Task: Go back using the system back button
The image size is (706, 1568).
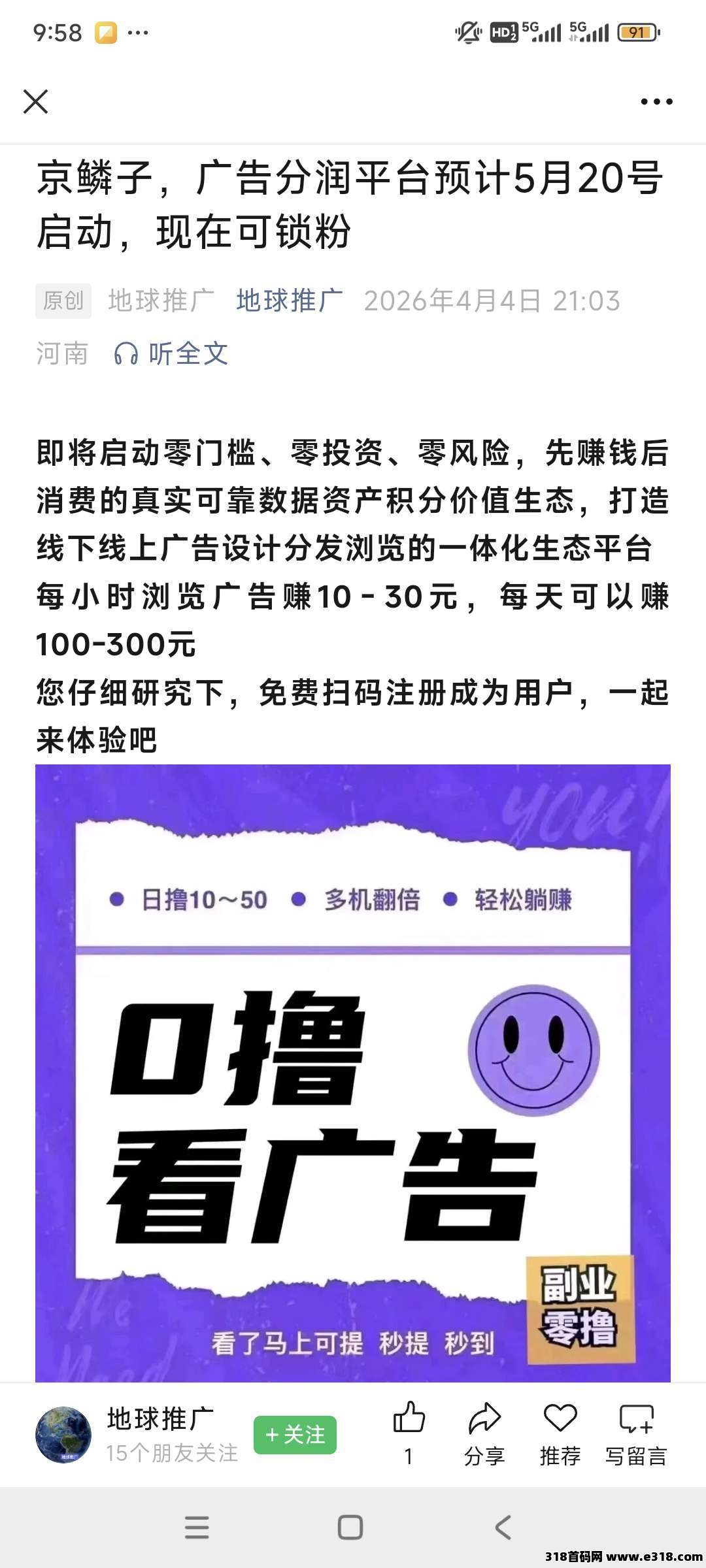Action: pyautogui.click(x=503, y=1527)
